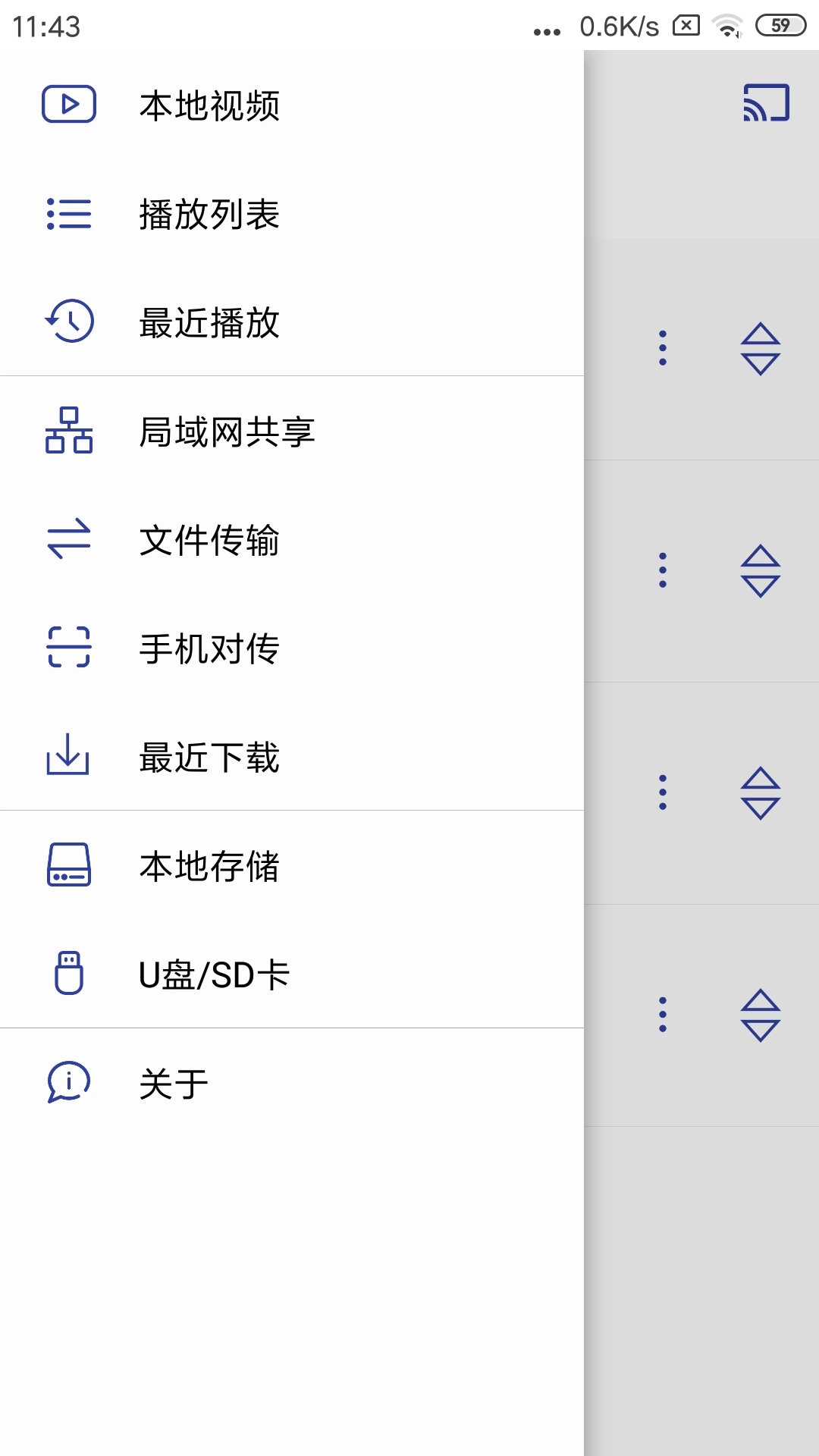The width and height of the screenshot is (819, 1456).
Task: Tap the clock icon for 最近播放
Action: pyautogui.click(x=70, y=322)
